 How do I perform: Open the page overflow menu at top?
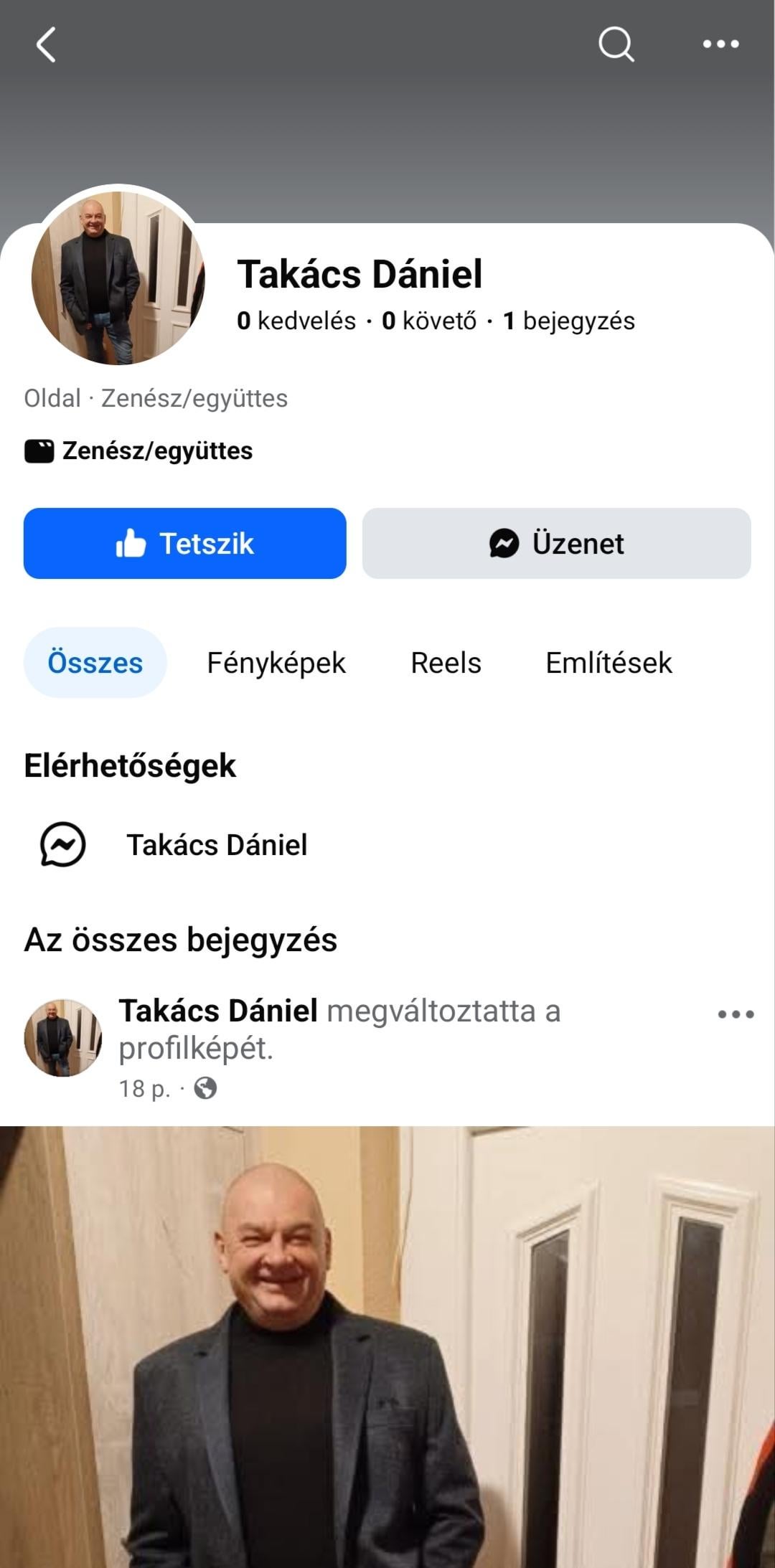tap(720, 44)
